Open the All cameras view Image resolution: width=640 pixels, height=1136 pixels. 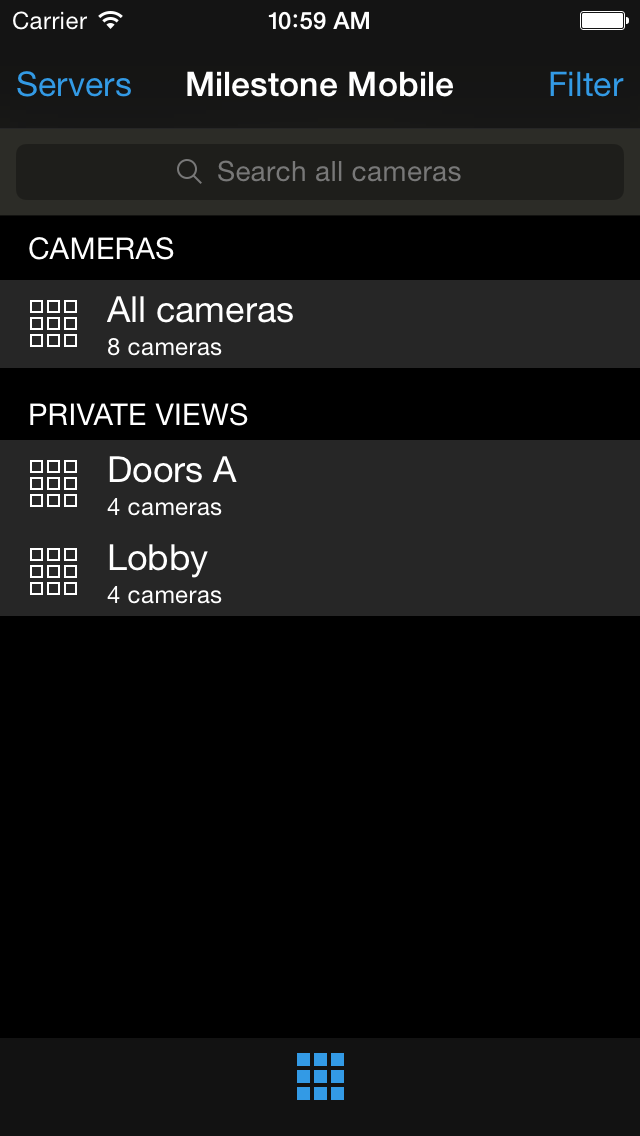(320, 324)
